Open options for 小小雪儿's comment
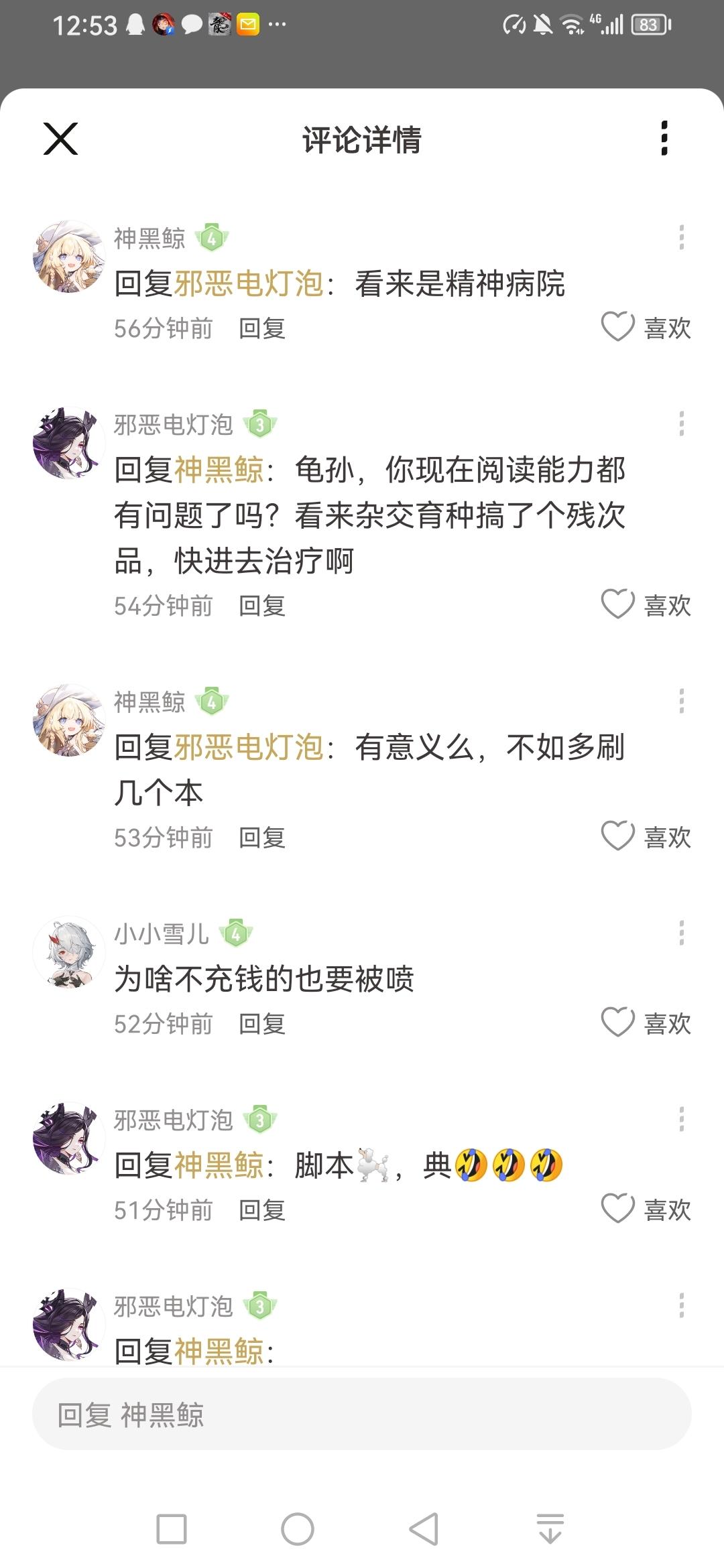This screenshot has width=724, height=1568. point(681,933)
